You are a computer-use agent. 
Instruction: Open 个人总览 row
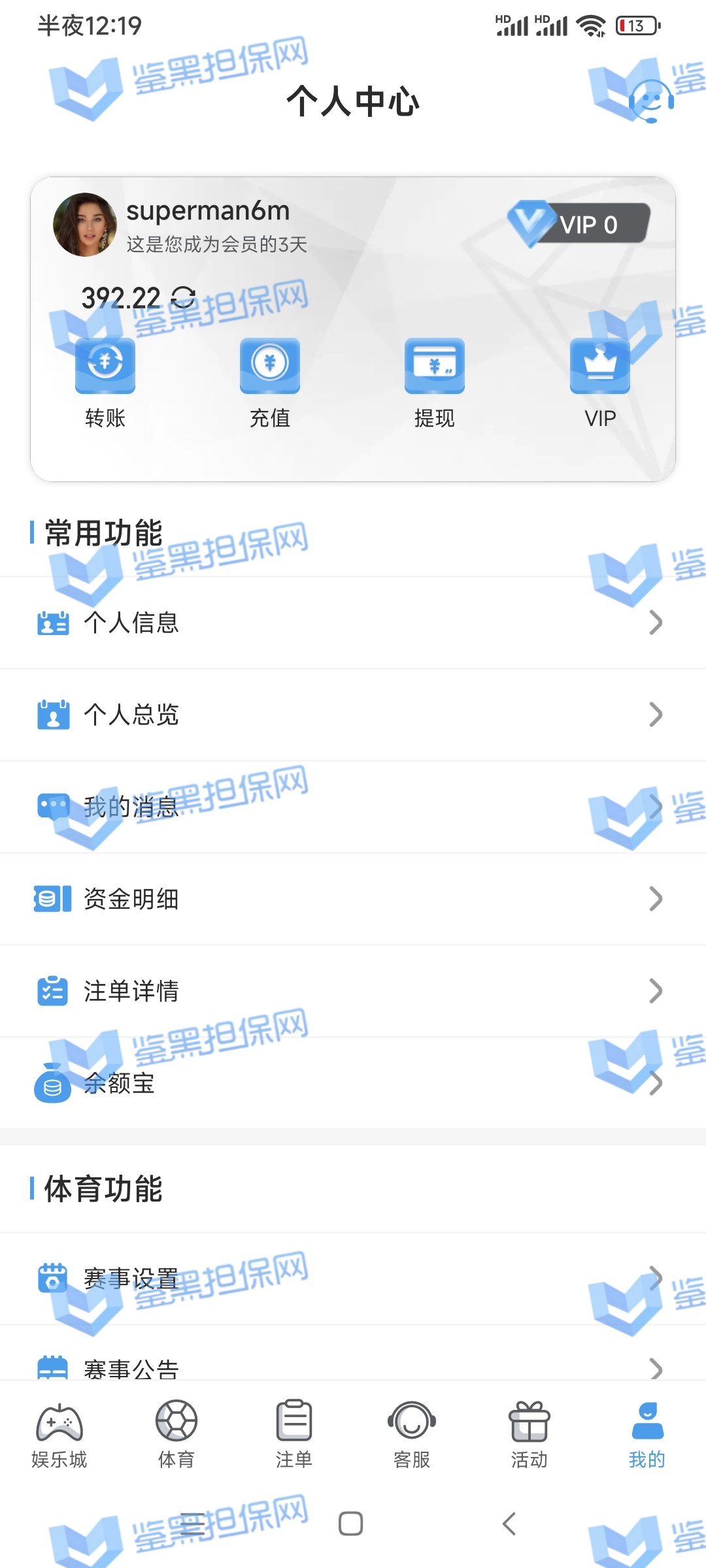(353, 715)
